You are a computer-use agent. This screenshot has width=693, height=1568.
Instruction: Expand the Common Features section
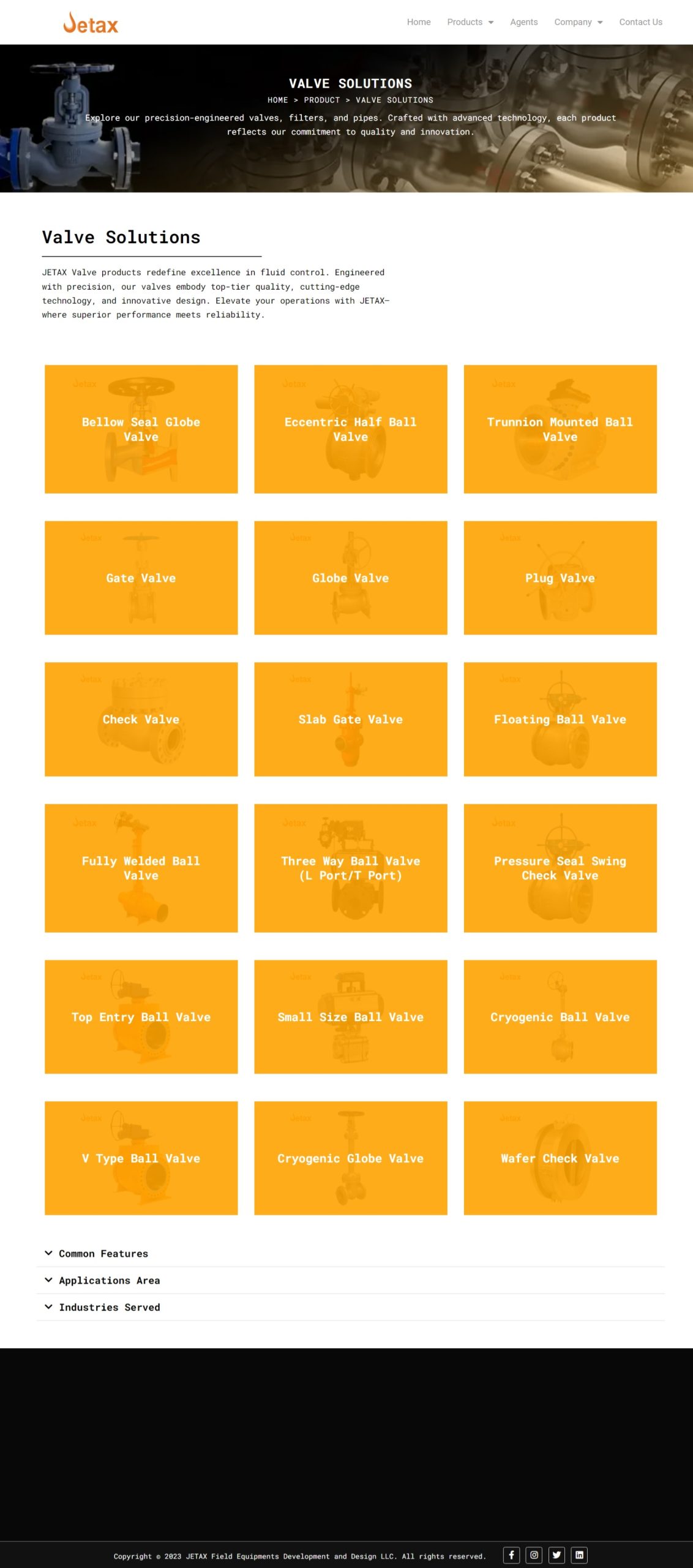(x=351, y=1253)
